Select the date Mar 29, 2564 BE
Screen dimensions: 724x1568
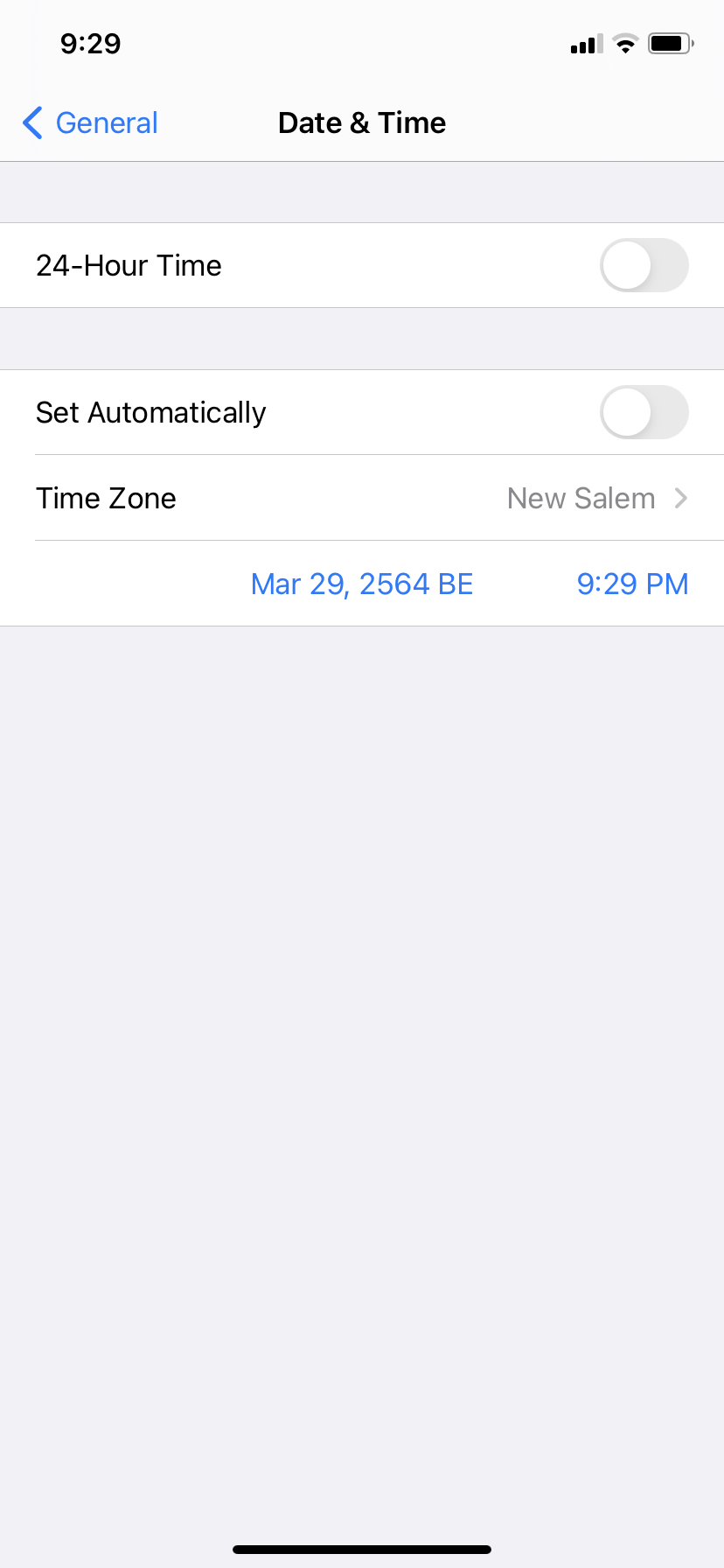point(362,584)
